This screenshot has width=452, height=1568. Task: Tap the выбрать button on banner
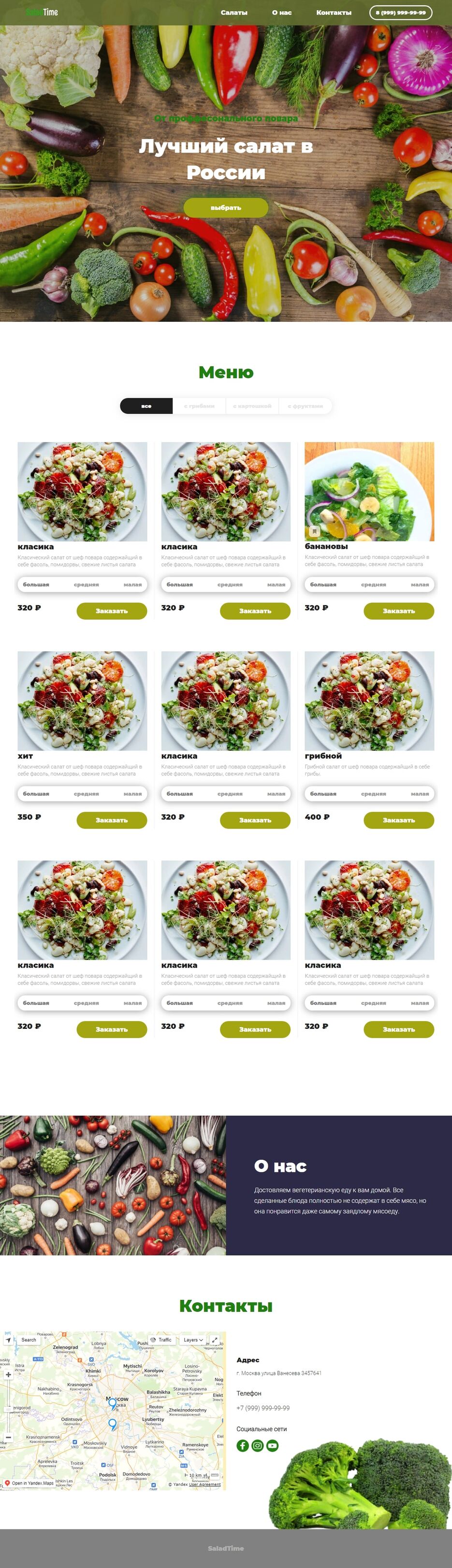click(x=225, y=208)
